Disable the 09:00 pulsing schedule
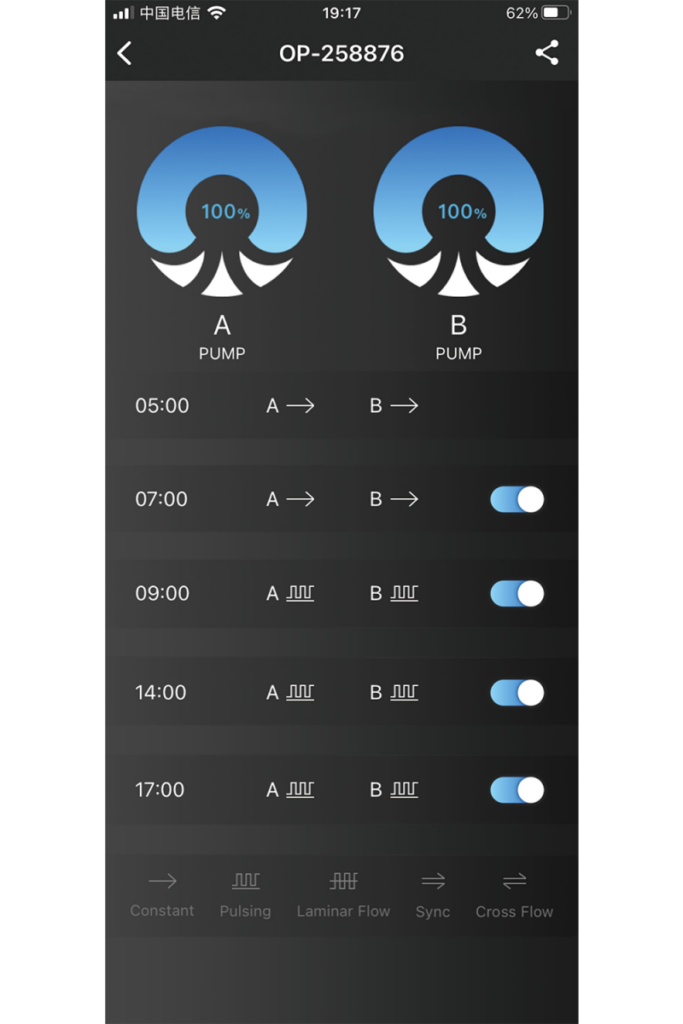Image resolution: width=683 pixels, height=1024 pixels. pos(517,593)
